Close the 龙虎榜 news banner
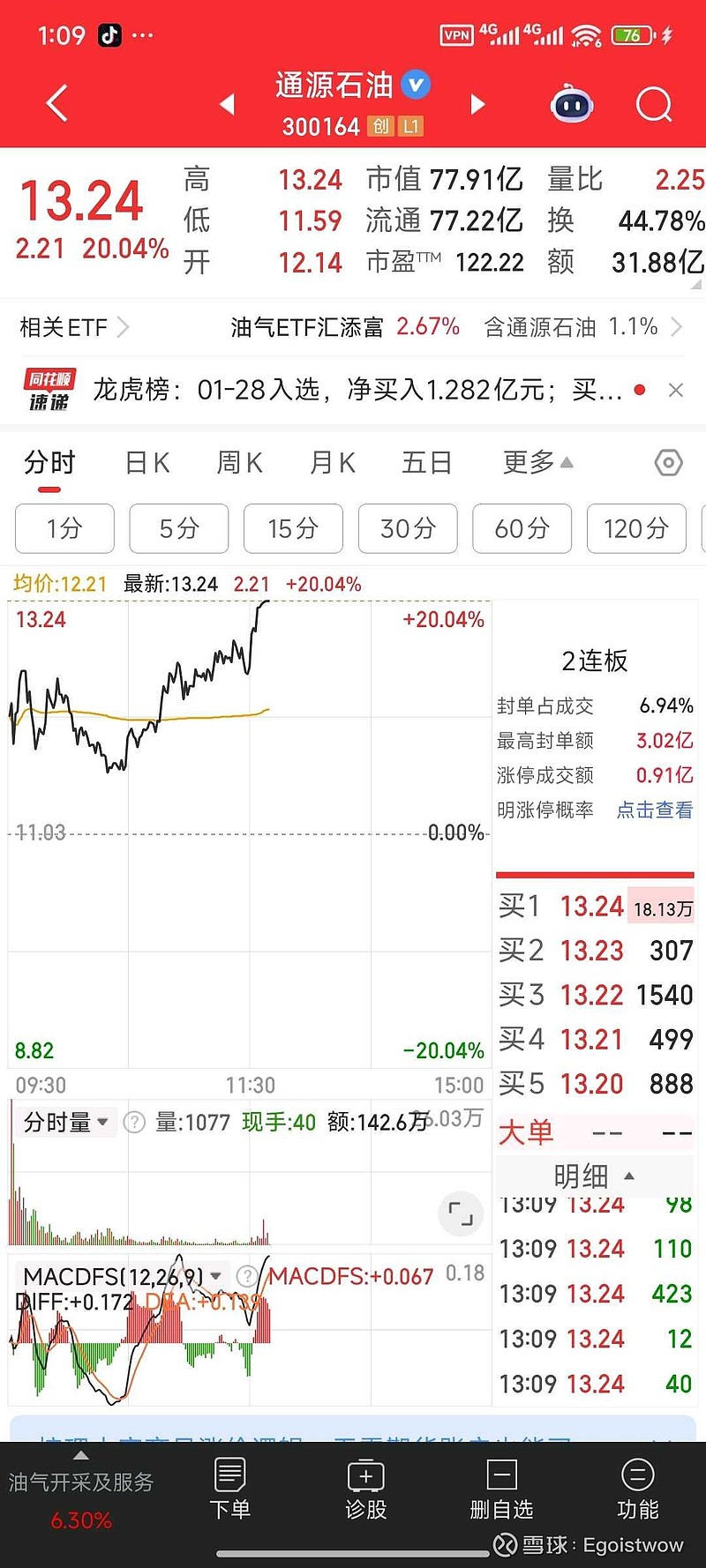Screen dimensions: 706x1568 676,390
